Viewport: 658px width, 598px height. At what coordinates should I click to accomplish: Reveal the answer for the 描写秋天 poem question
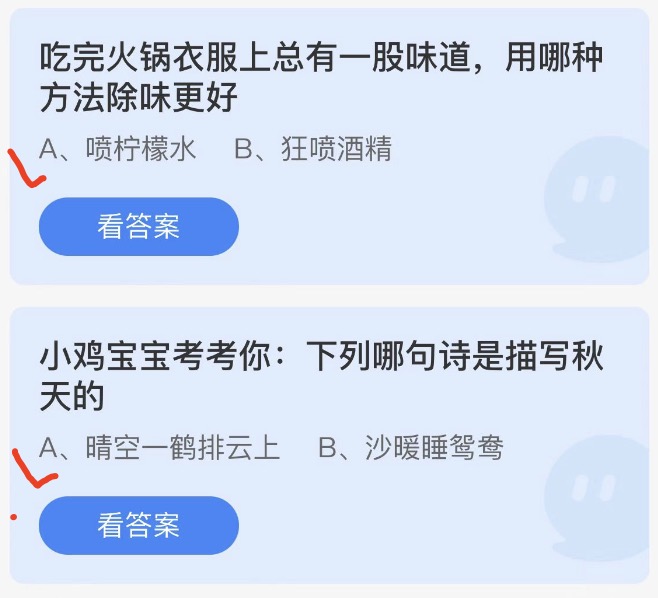pos(139,525)
